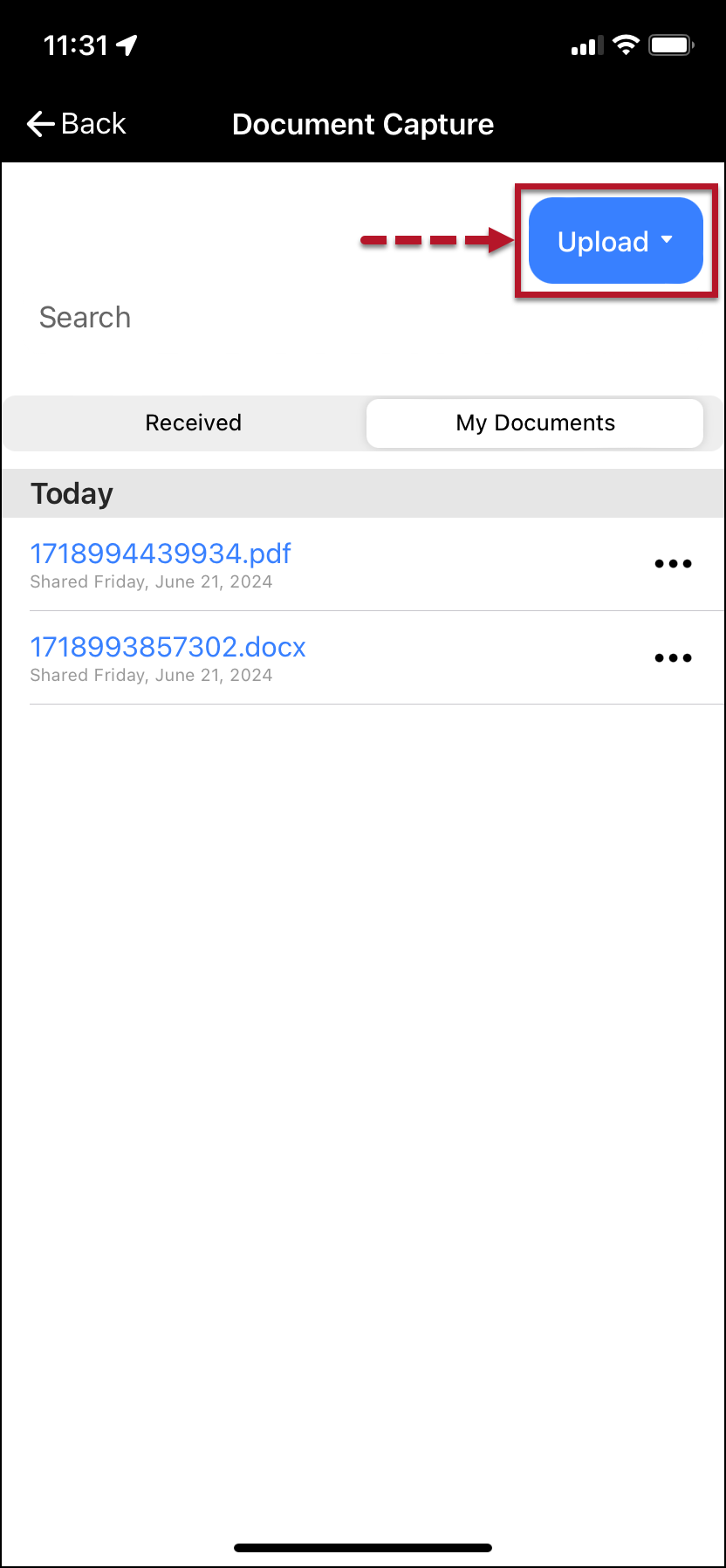
Task: Switch to the Received tab
Action: pos(193,423)
